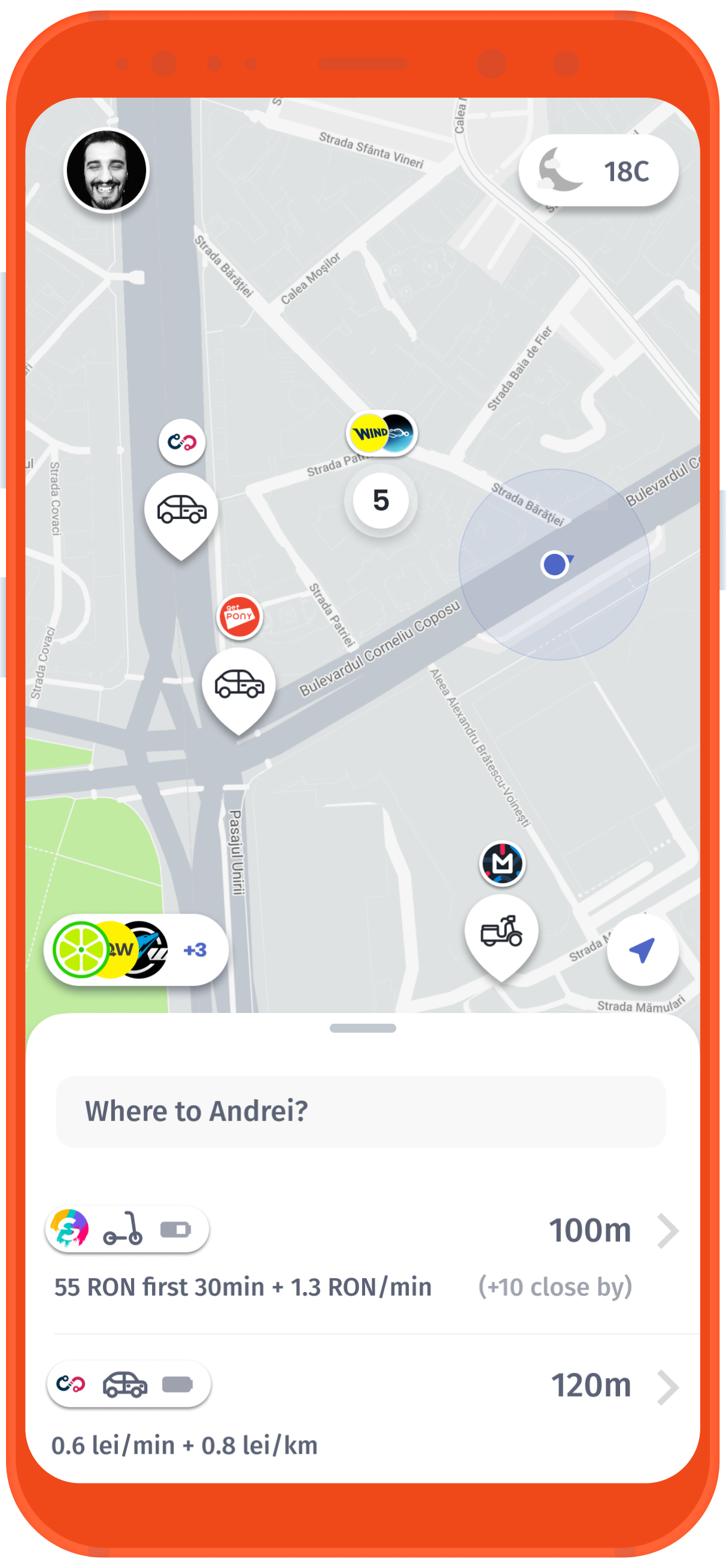Select the GetPony car pin

[x=239, y=686]
